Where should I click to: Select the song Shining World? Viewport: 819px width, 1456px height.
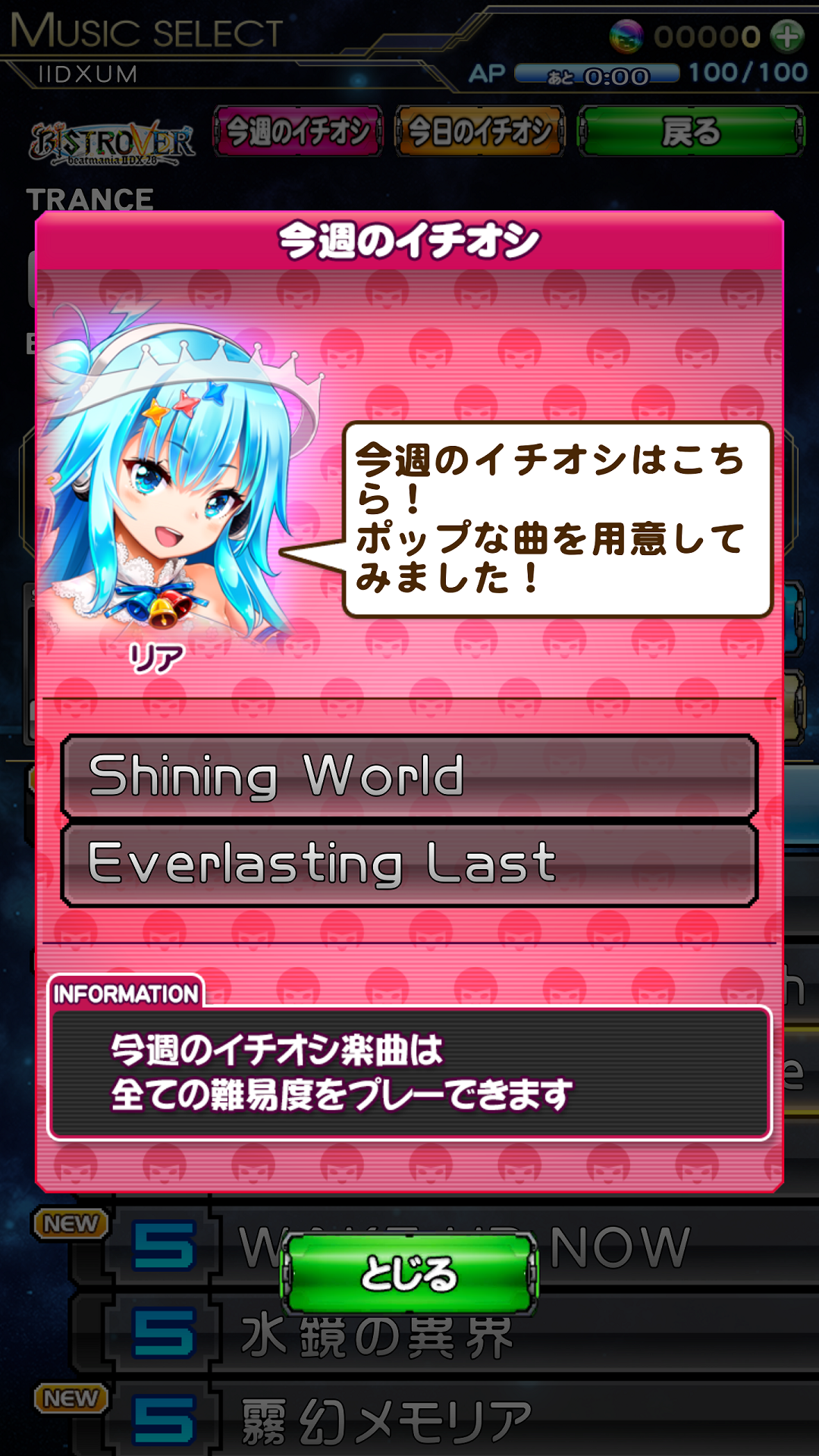tap(409, 777)
